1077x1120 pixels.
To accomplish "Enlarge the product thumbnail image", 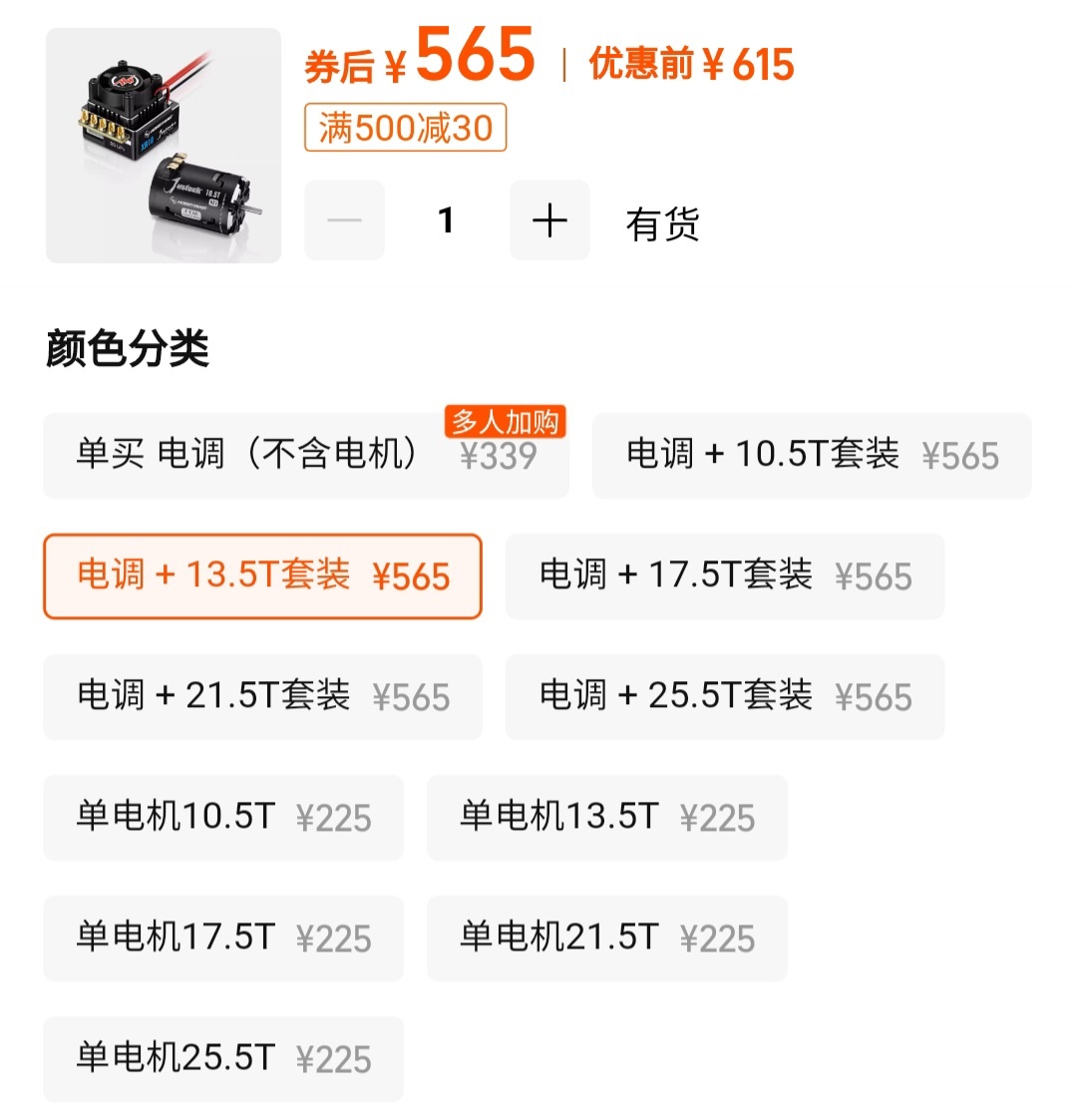I will point(164,146).
